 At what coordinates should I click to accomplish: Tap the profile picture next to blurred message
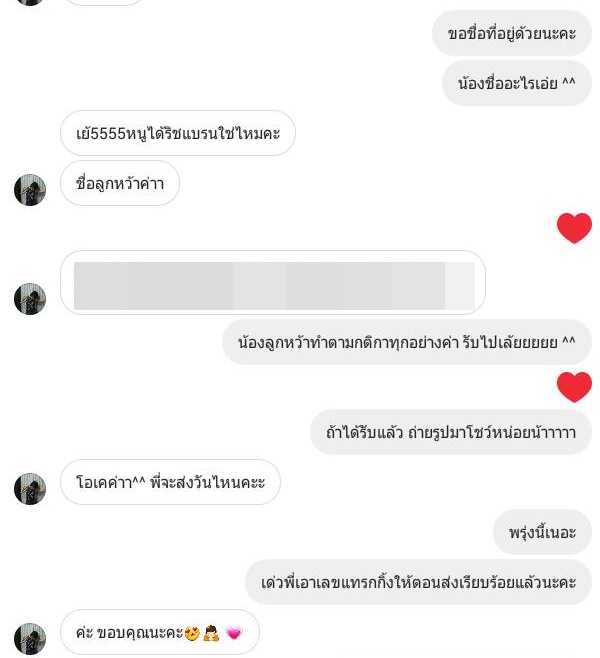click(x=30, y=299)
